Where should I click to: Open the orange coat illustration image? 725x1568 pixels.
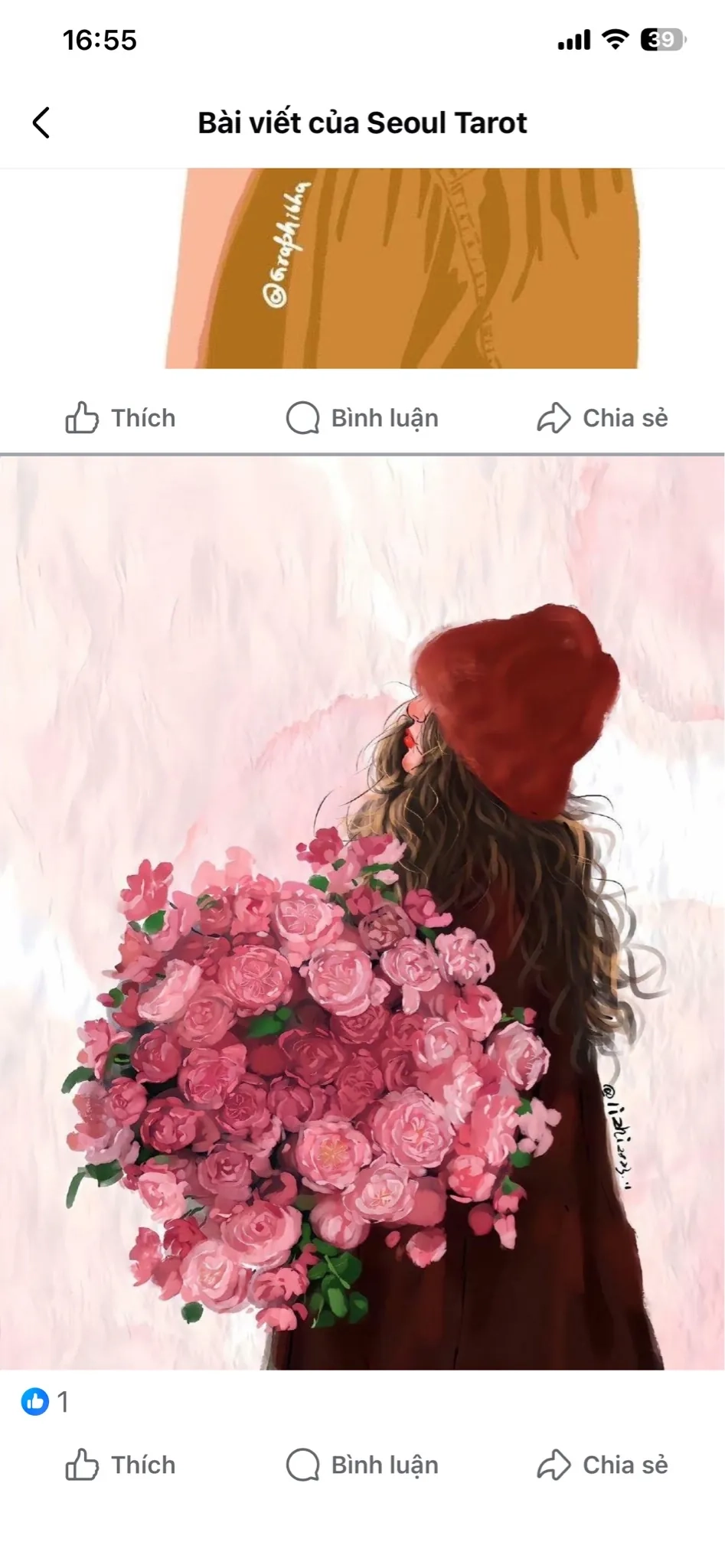coord(402,268)
